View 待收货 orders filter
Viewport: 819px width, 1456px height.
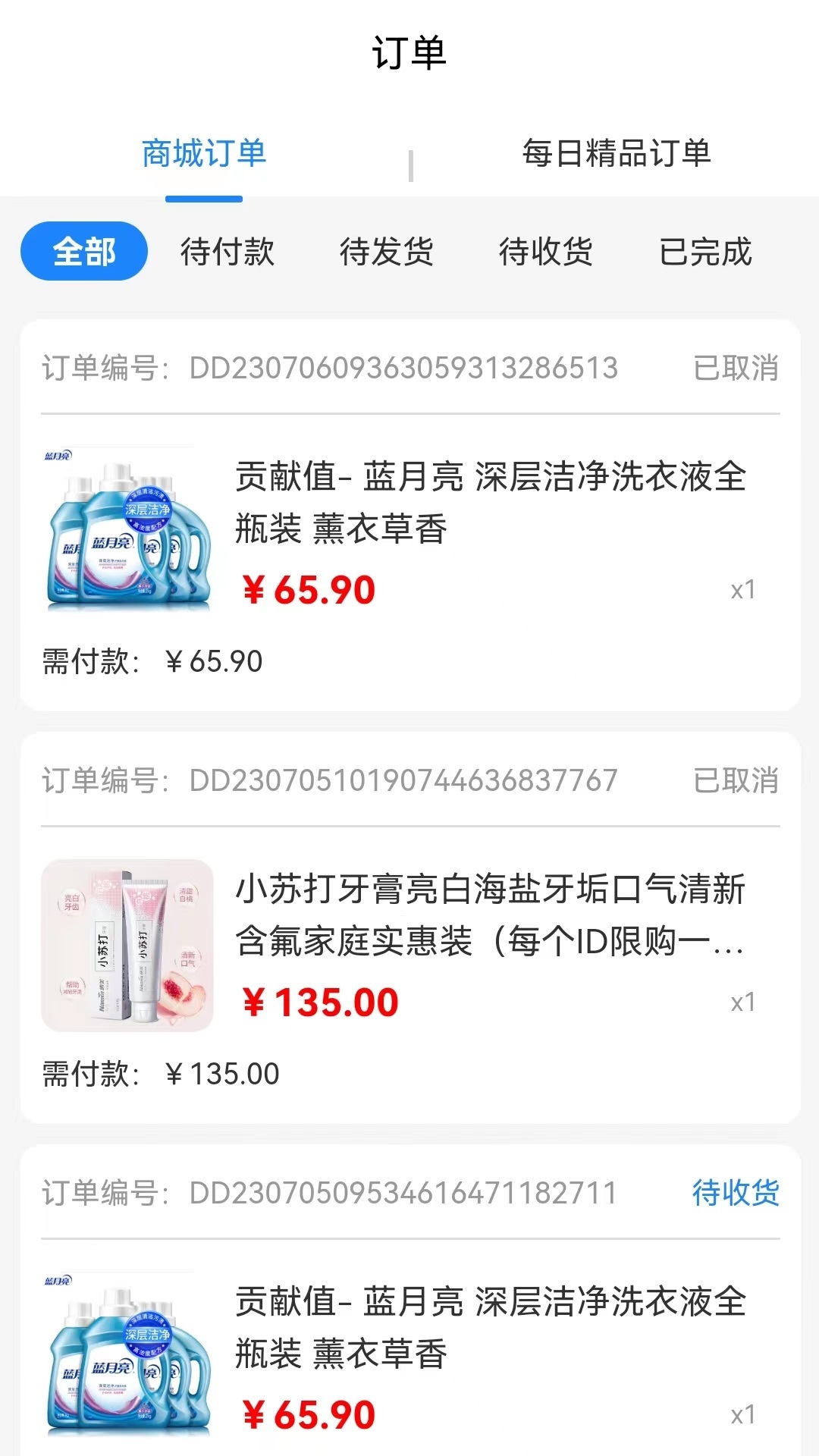pos(545,252)
